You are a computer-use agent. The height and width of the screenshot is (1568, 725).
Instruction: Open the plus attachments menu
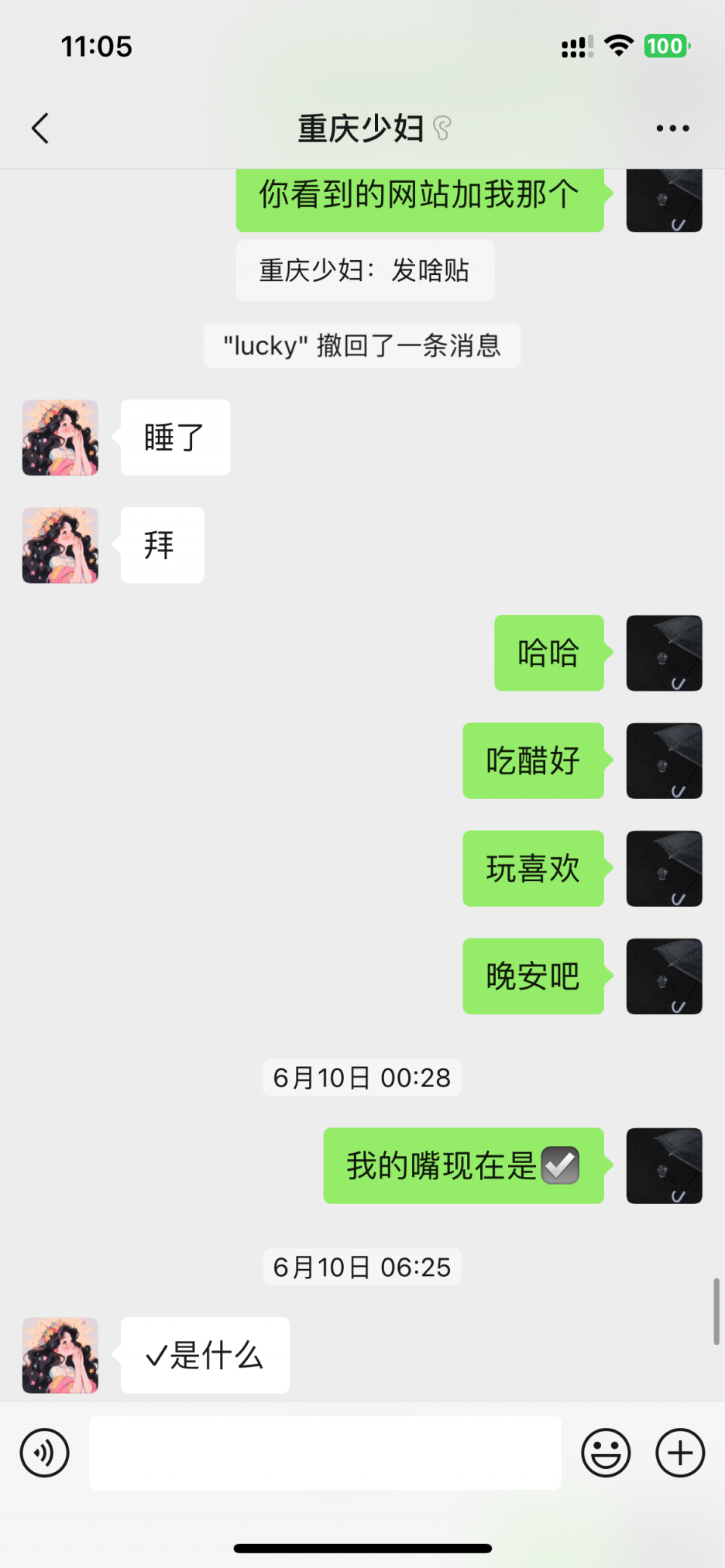[680, 1453]
